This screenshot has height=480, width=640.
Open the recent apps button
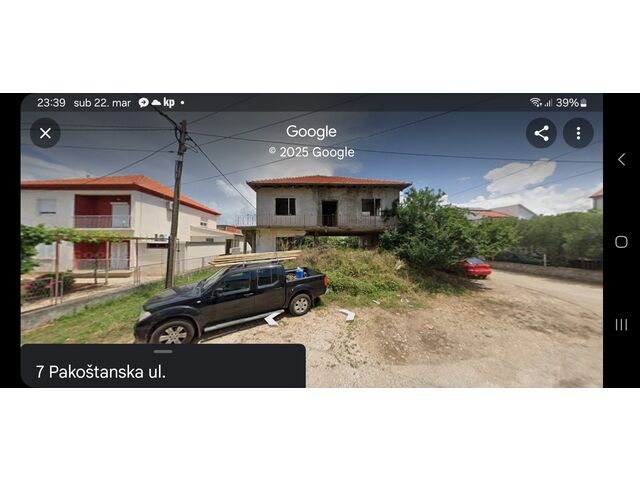tap(621, 324)
